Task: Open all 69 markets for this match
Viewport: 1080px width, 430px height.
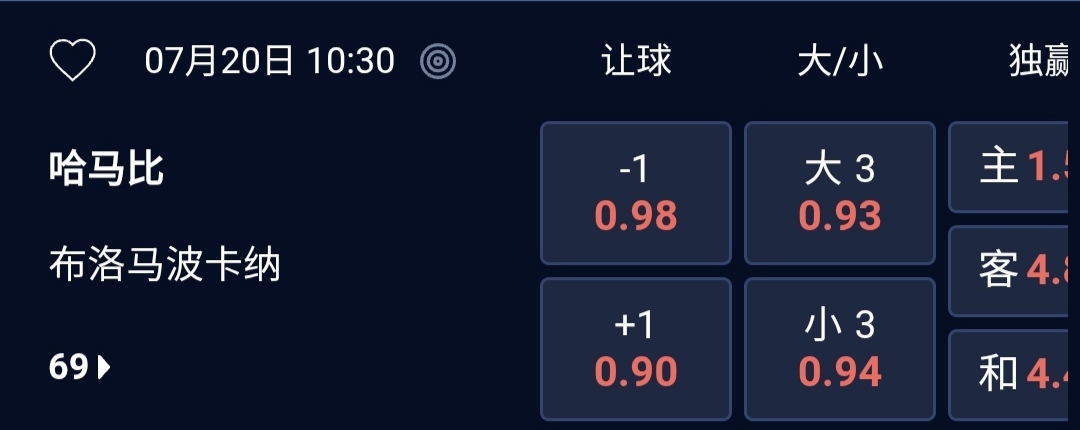Action: pos(80,368)
